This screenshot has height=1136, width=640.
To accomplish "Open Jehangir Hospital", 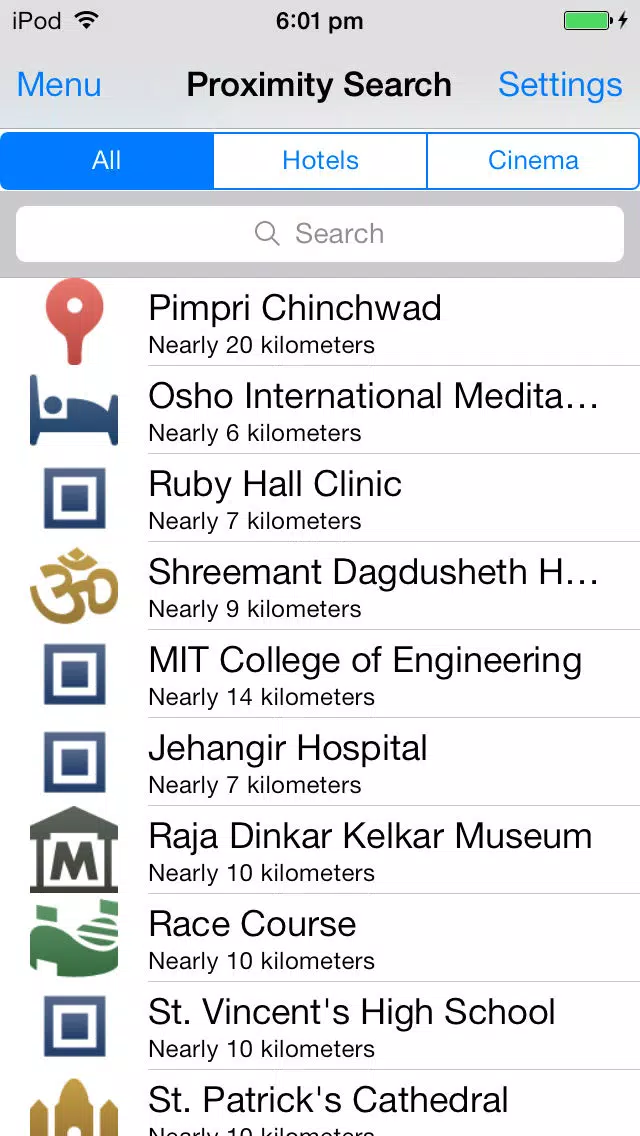I will [x=320, y=762].
